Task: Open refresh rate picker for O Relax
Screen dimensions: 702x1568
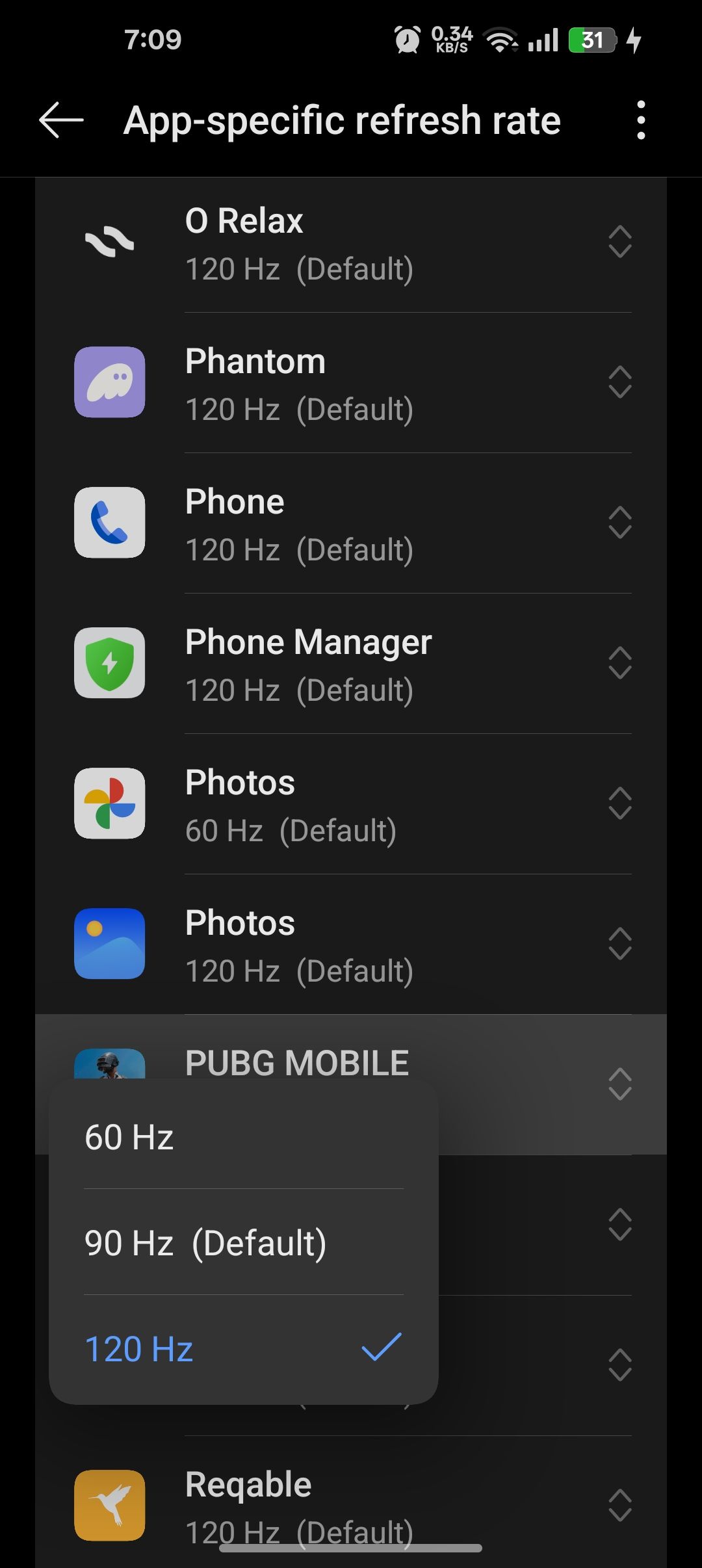Action: (619, 242)
